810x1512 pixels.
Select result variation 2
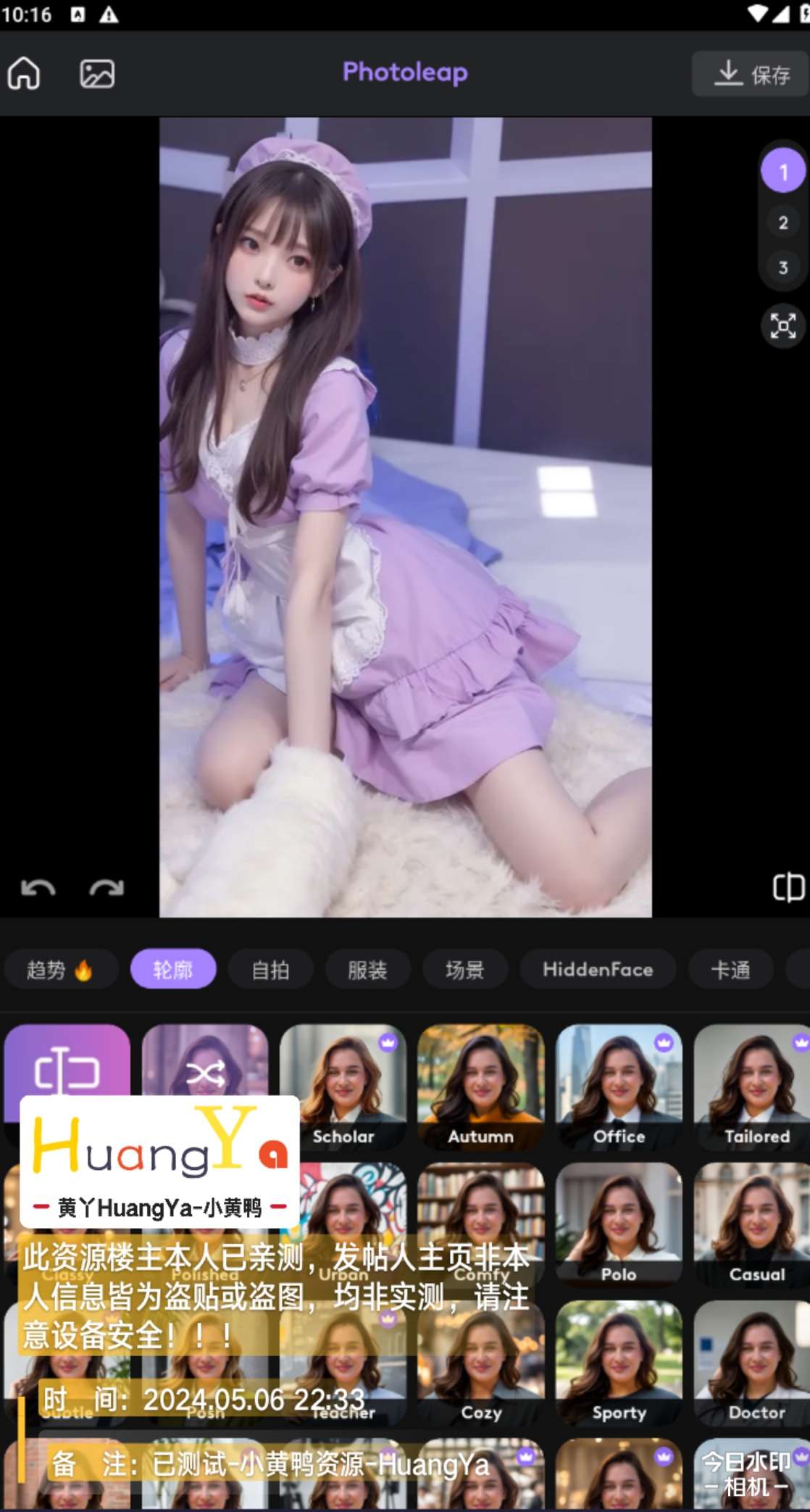[782, 223]
